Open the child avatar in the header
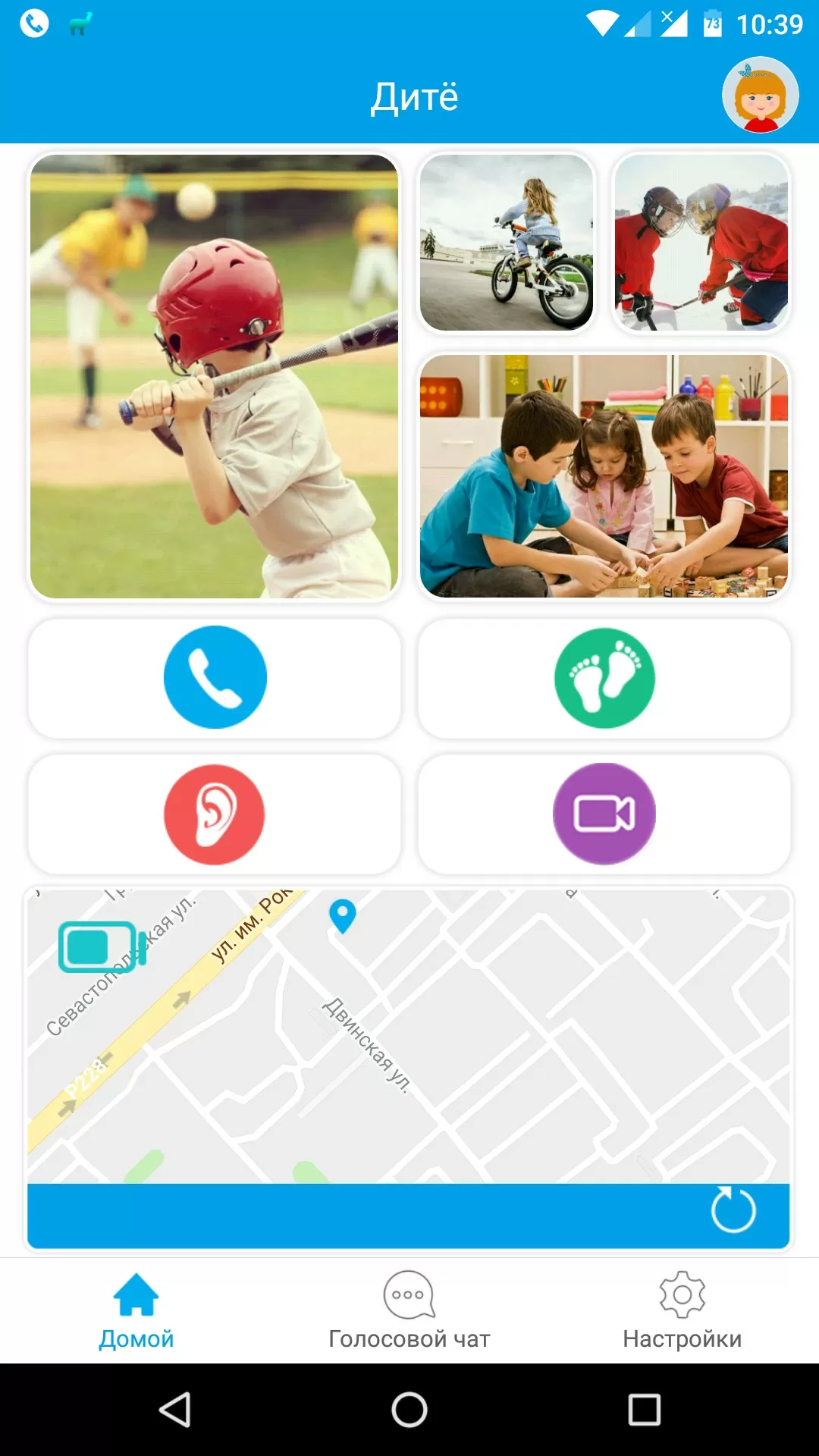The image size is (819, 1456). pyautogui.click(x=760, y=96)
